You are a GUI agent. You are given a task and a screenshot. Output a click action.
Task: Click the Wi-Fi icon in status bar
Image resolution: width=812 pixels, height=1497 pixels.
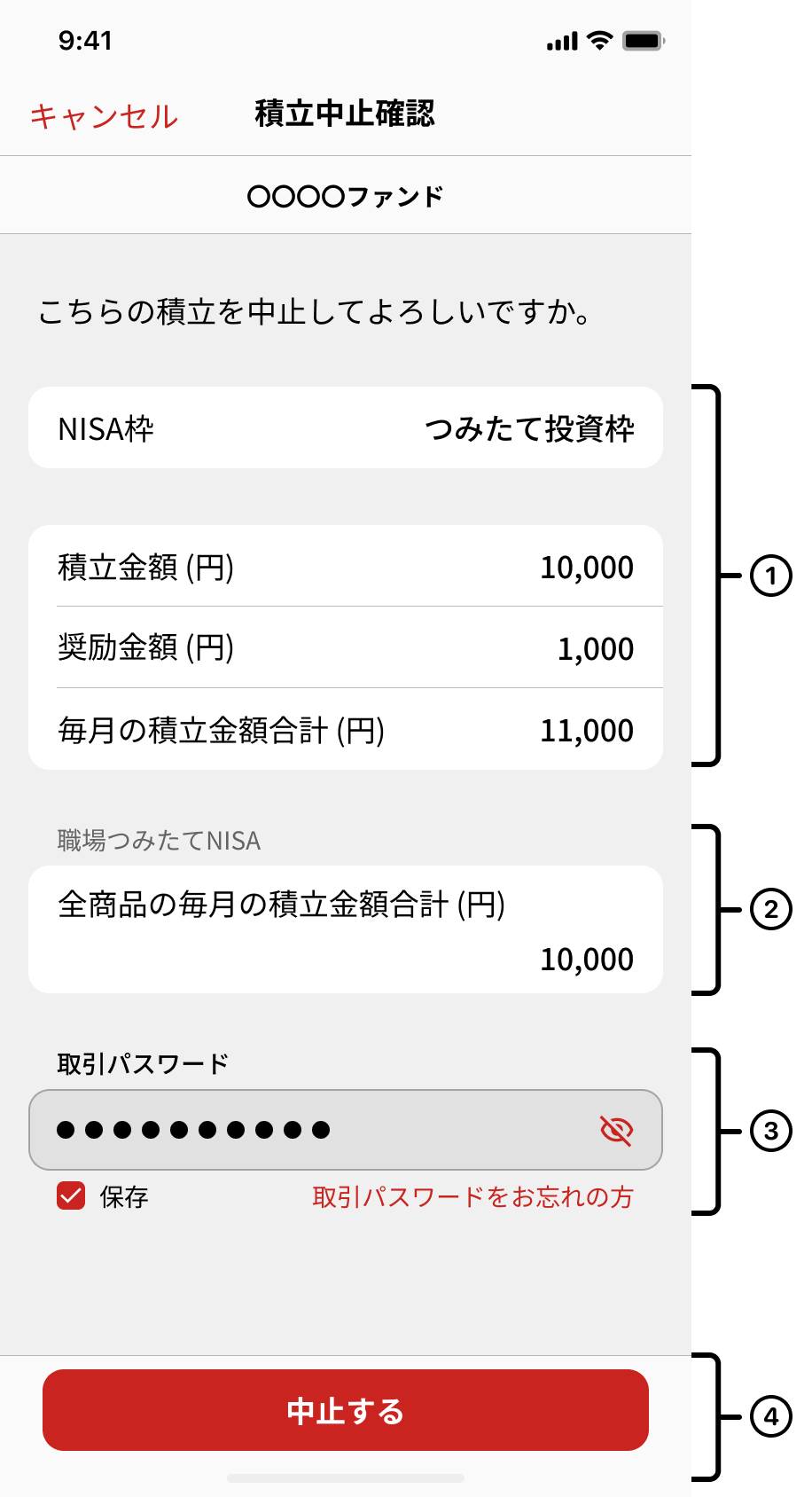600,40
